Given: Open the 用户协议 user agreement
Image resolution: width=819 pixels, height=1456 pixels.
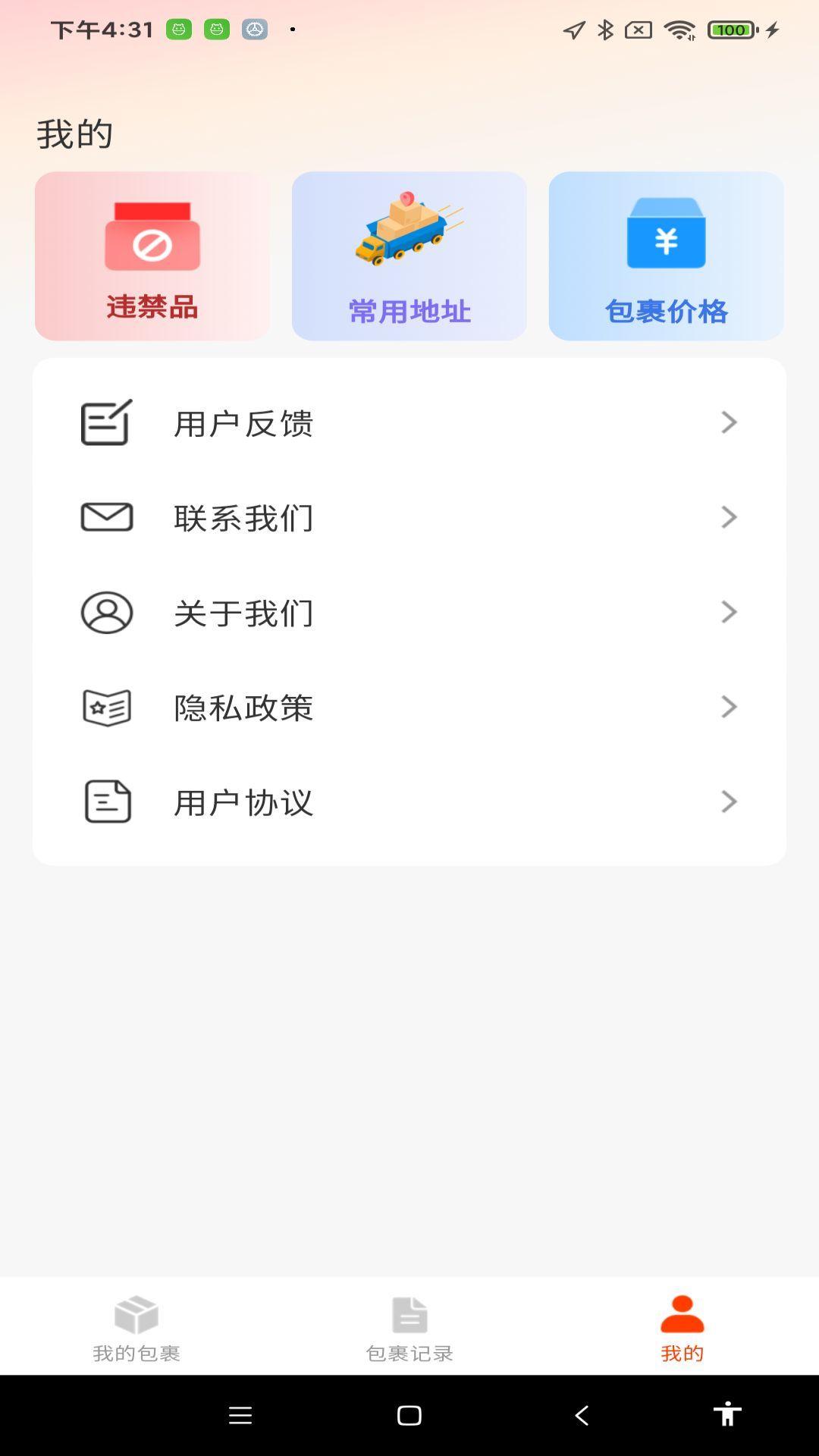Looking at the screenshot, I should (x=244, y=802).
